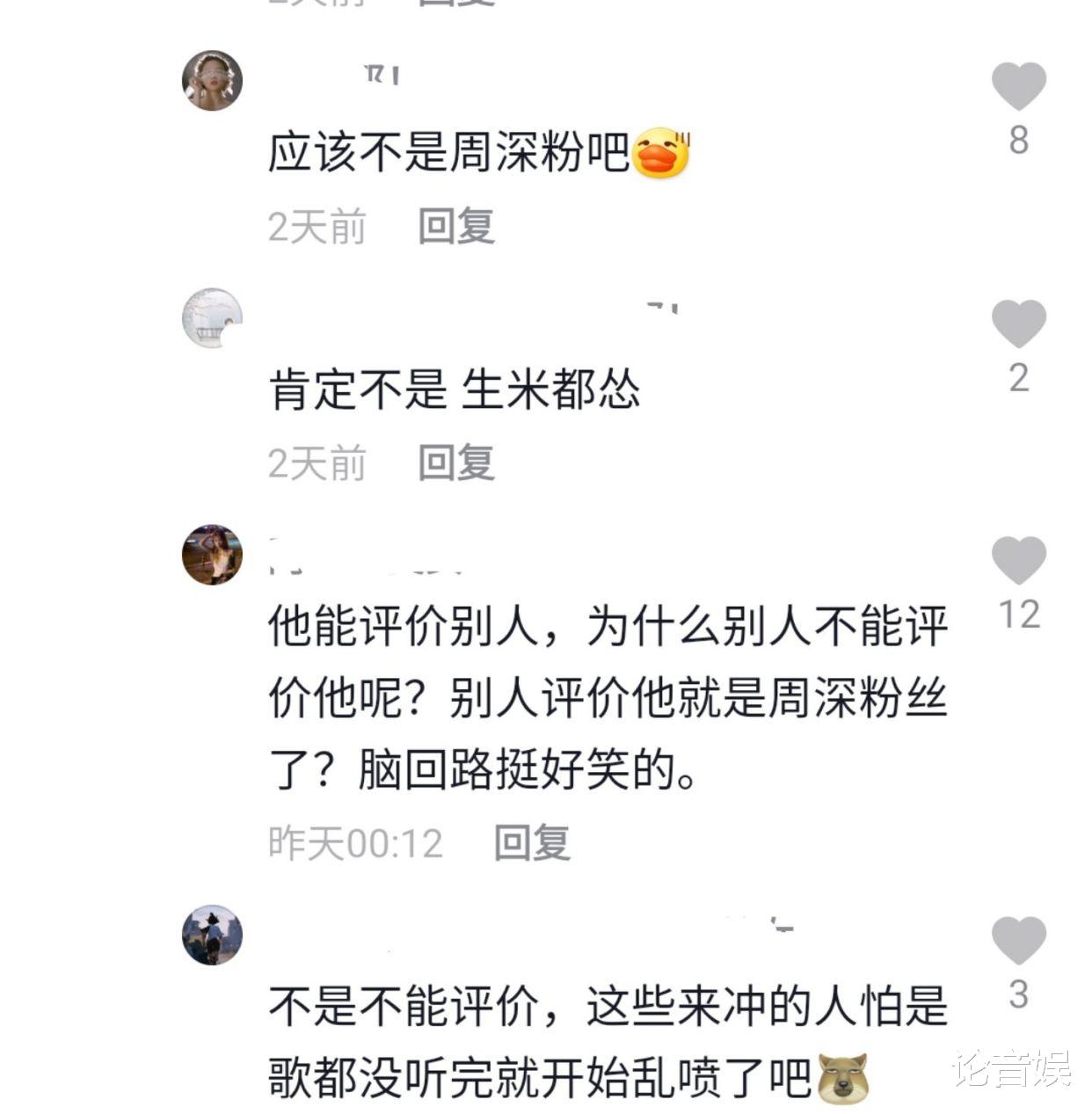1092x1114 pixels.
Task: Tap the '2天前' timestamp on the first comment
Action: 317,226
